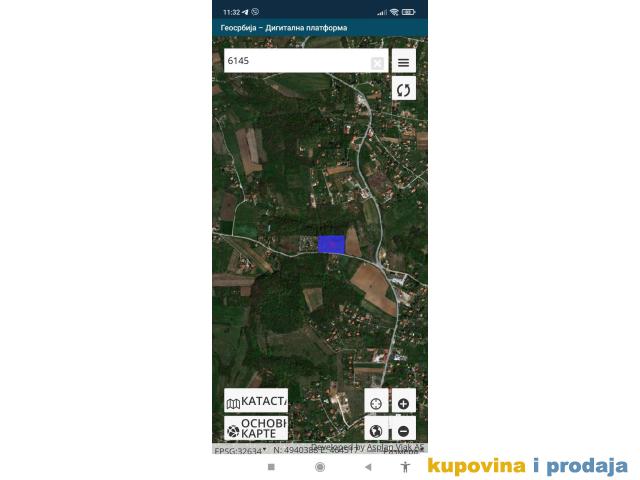
Task: Zoom out with the minus button
Action: 403,431
